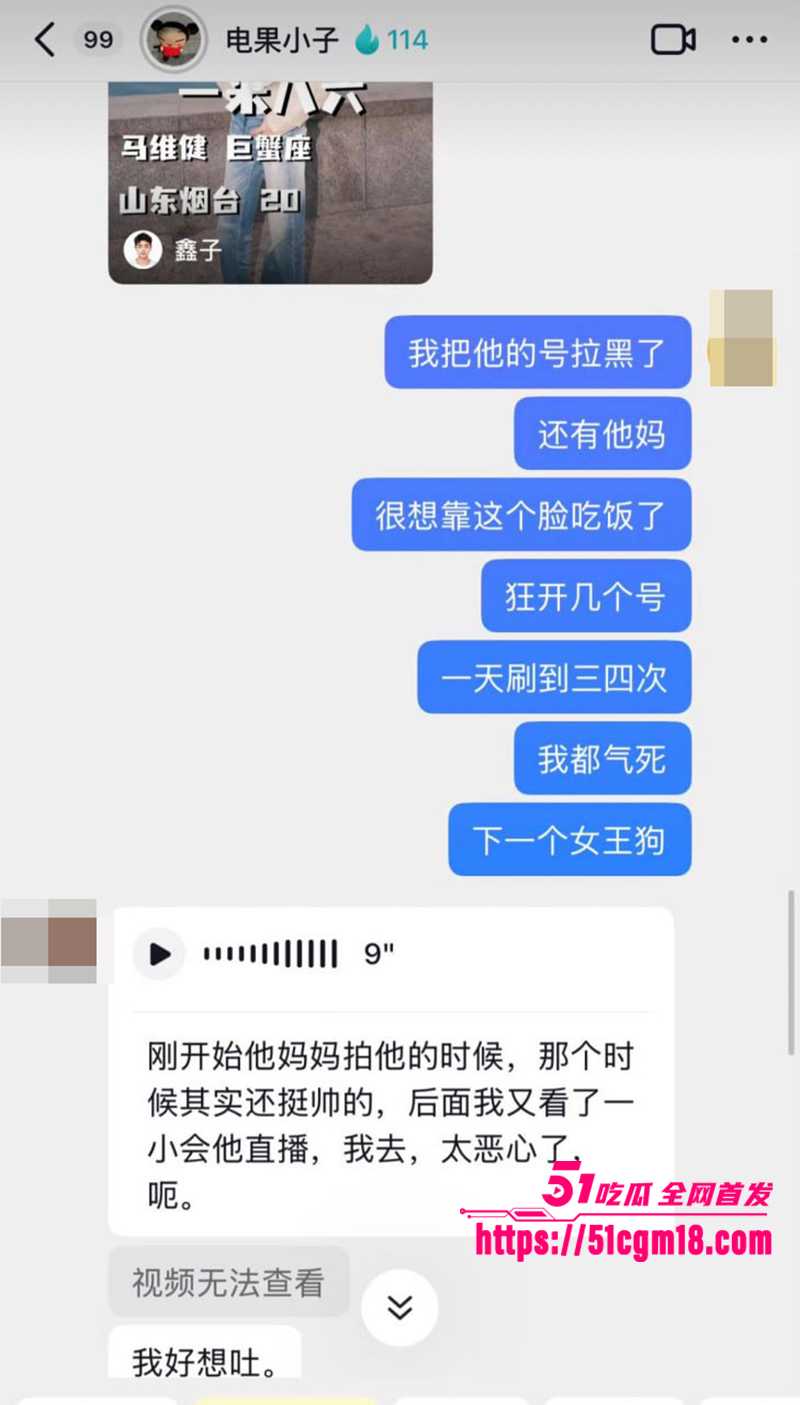Tap the 下一个女王狗 message bubble
The image size is (800, 1405).
[569, 840]
